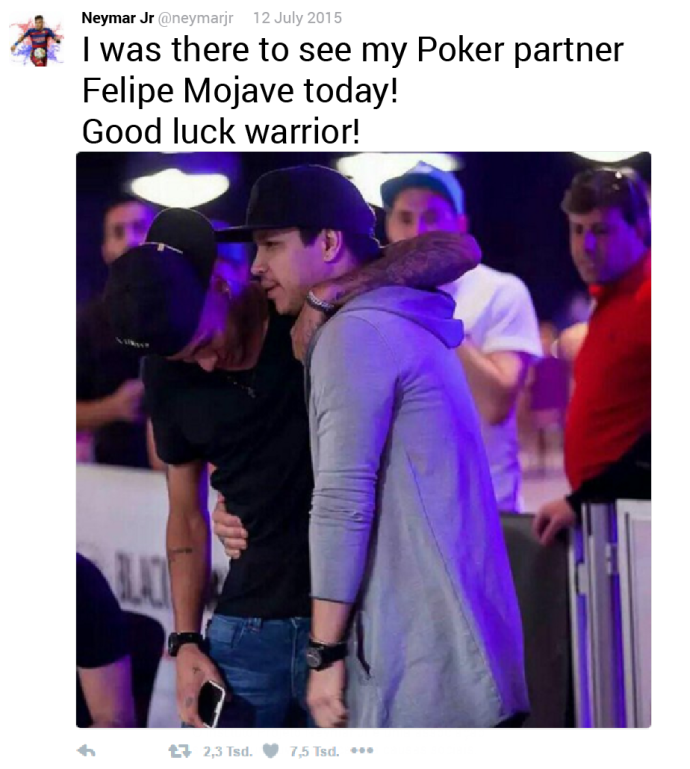Open Neymar Jr's profile picture
Screen dimensions: 690x769
point(36,41)
